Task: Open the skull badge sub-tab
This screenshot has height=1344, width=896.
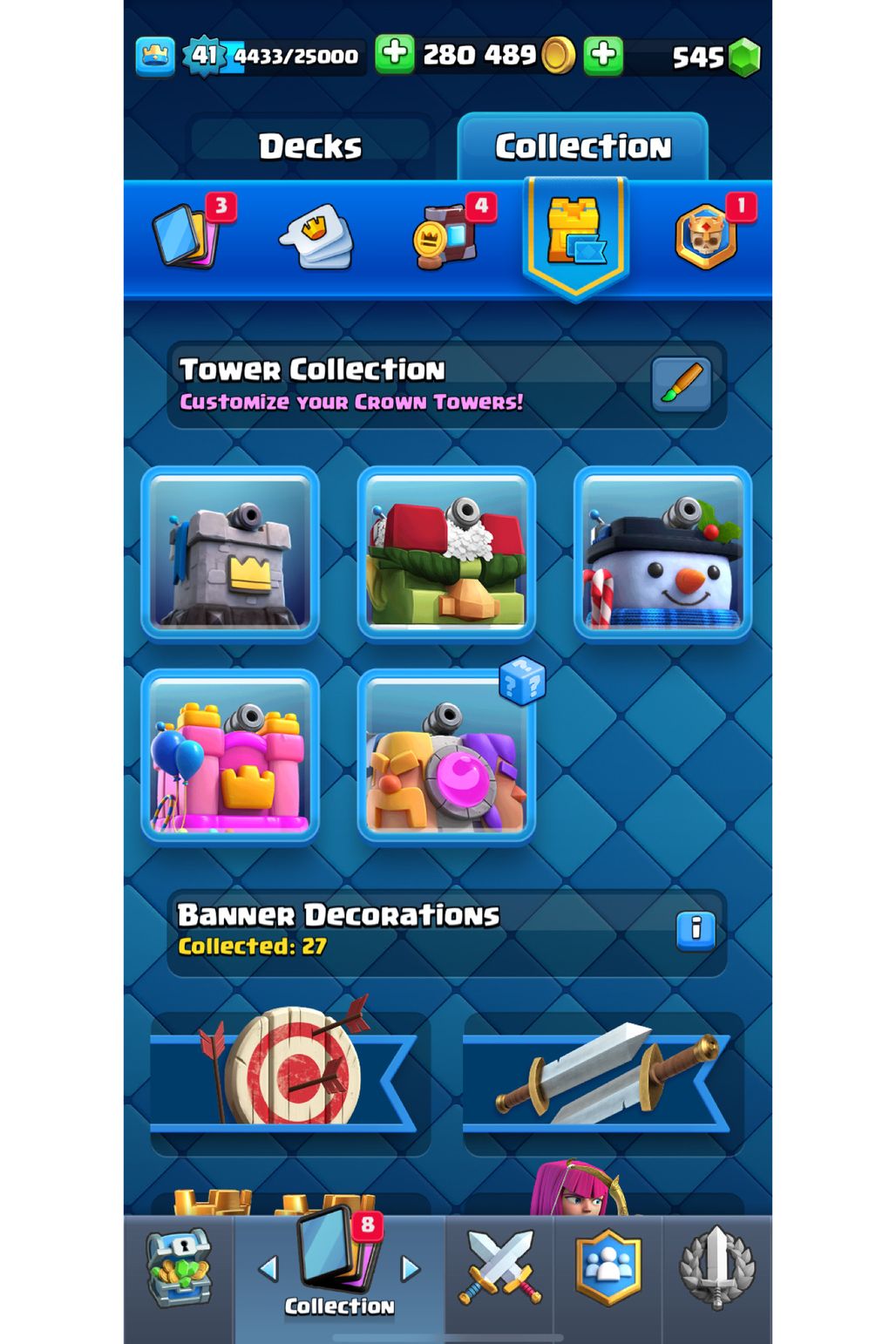Action: point(707,236)
